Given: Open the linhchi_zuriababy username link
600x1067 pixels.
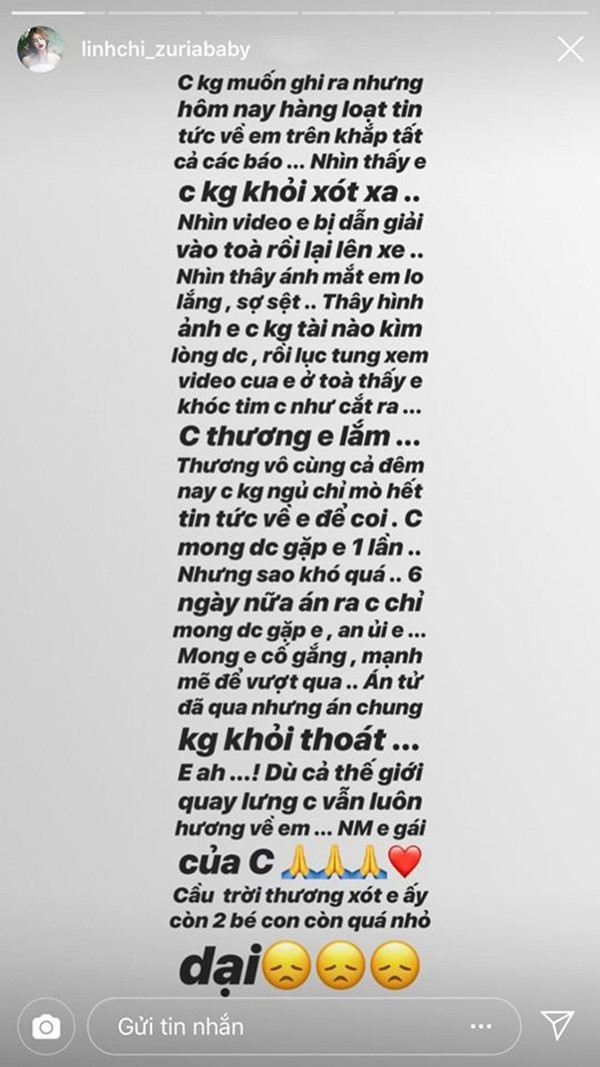Looking at the screenshot, I should [x=164, y=49].
